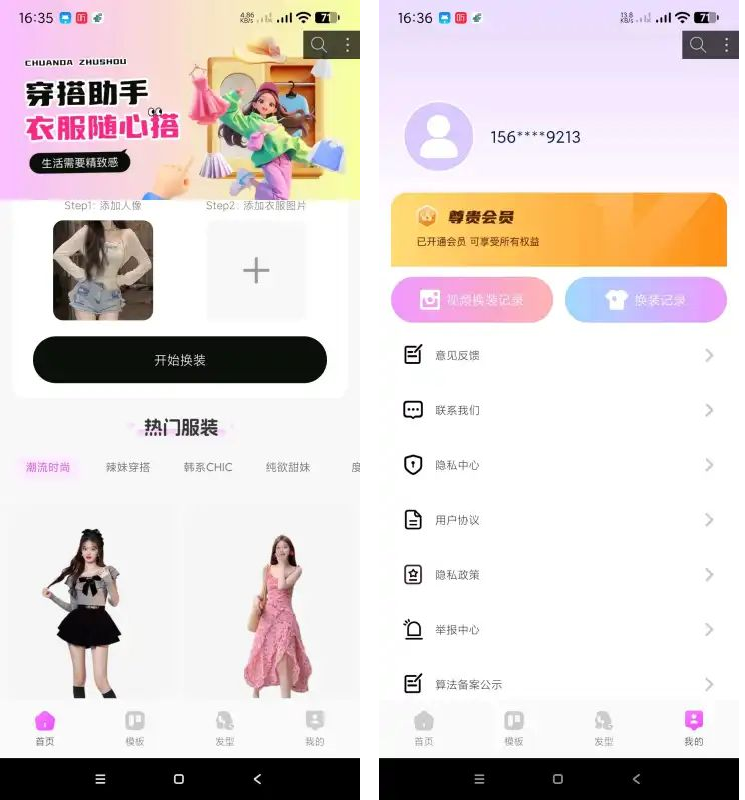Tap the 开始换装 button
The height and width of the screenshot is (800, 745).
pyautogui.click(x=180, y=360)
